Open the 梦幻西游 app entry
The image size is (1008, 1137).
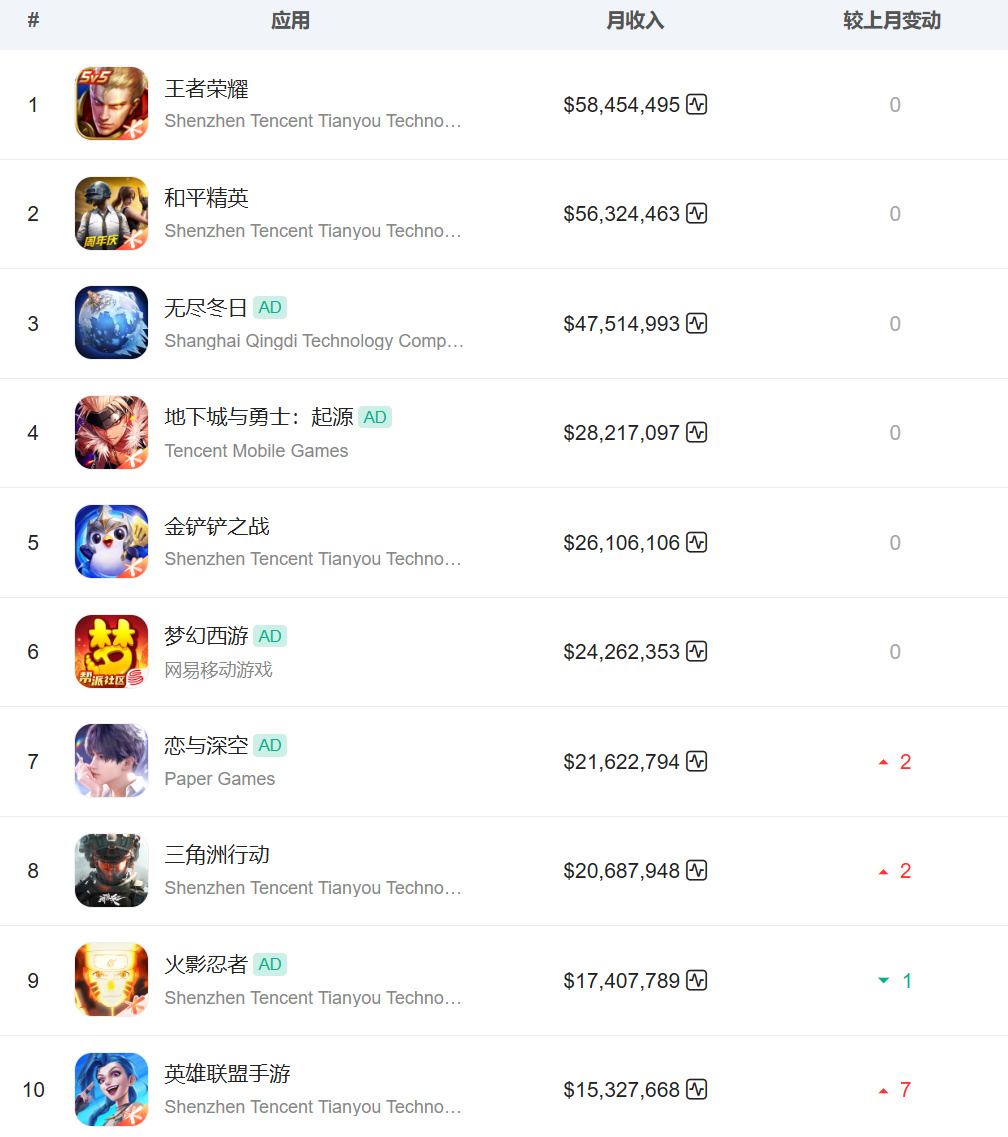(205, 636)
